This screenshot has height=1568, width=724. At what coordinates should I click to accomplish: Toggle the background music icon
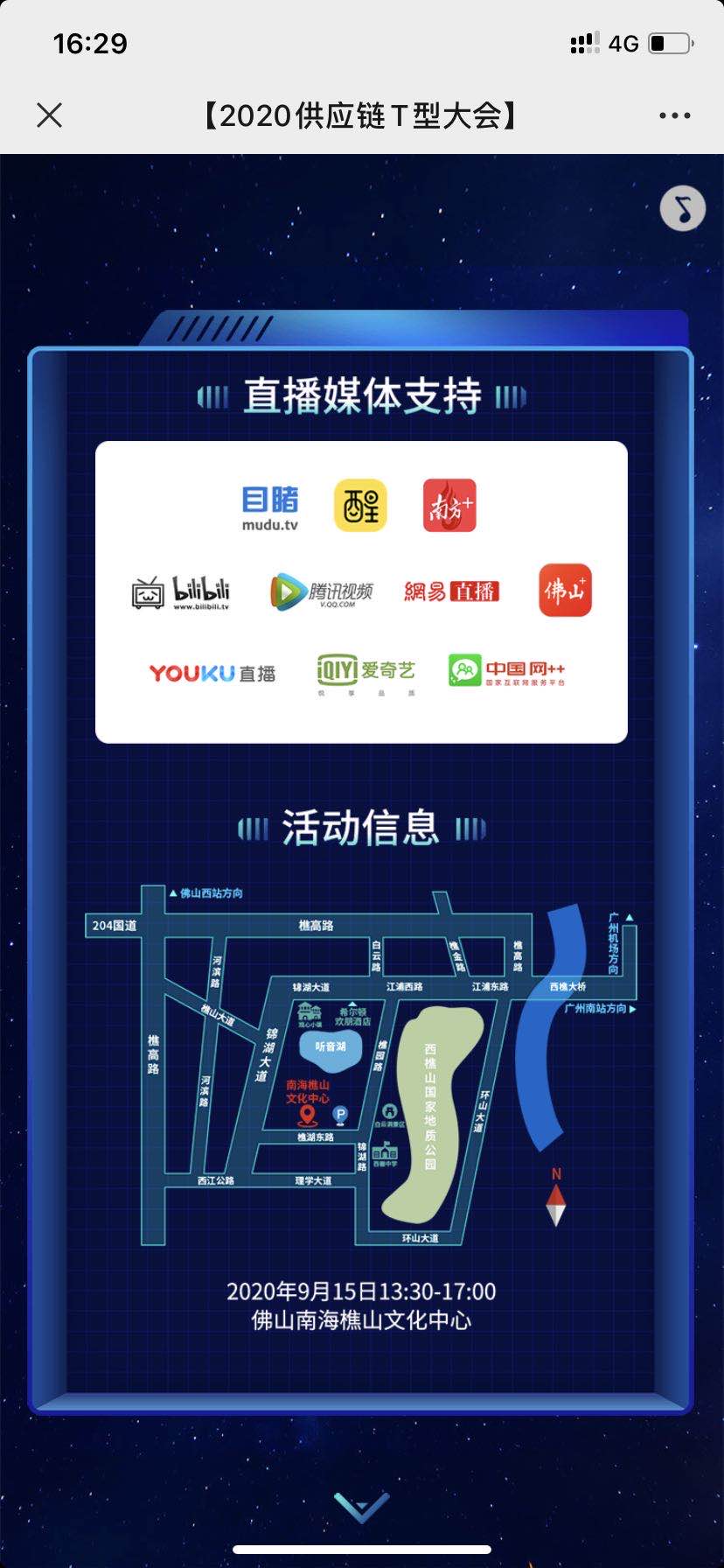682,209
